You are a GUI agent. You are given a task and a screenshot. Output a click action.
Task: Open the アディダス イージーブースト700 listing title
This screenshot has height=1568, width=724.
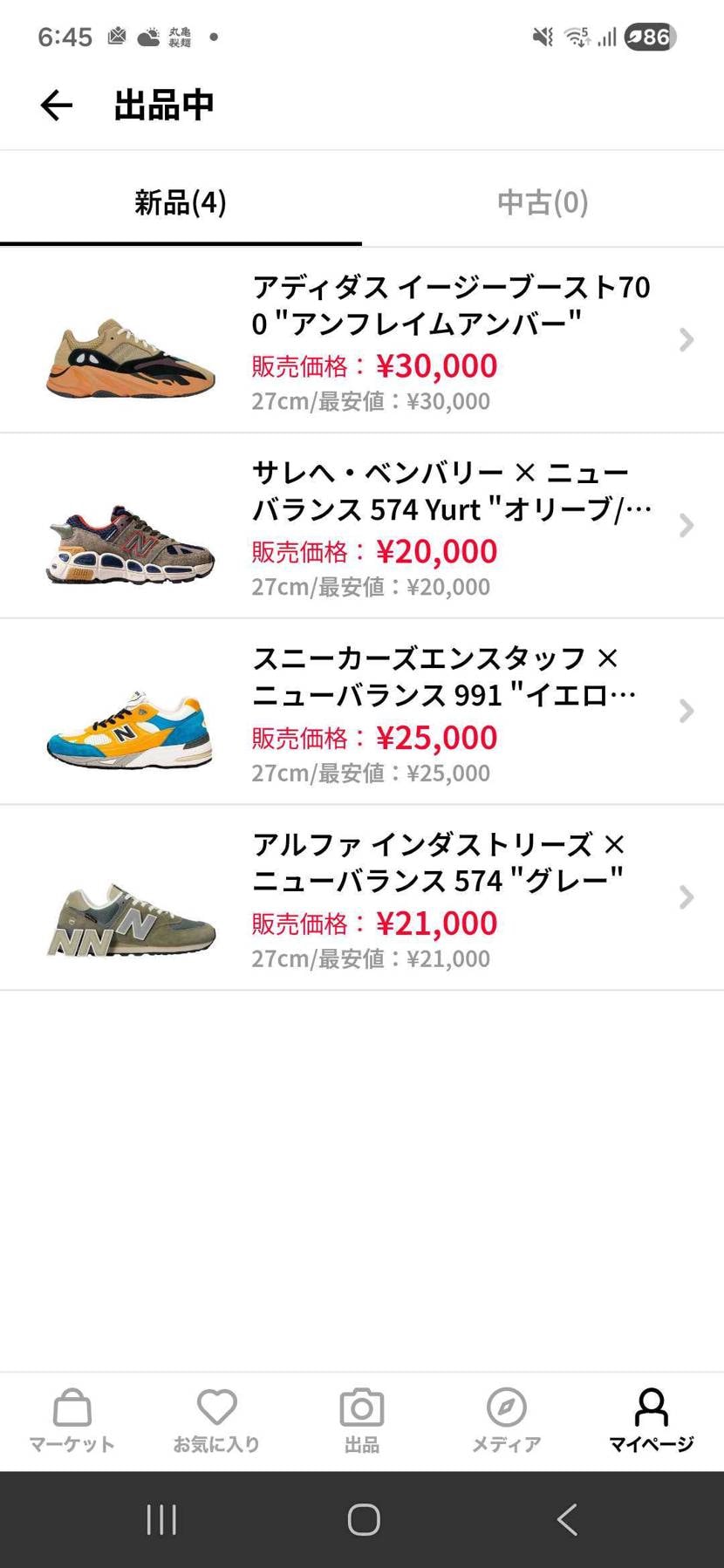(x=449, y=303)
